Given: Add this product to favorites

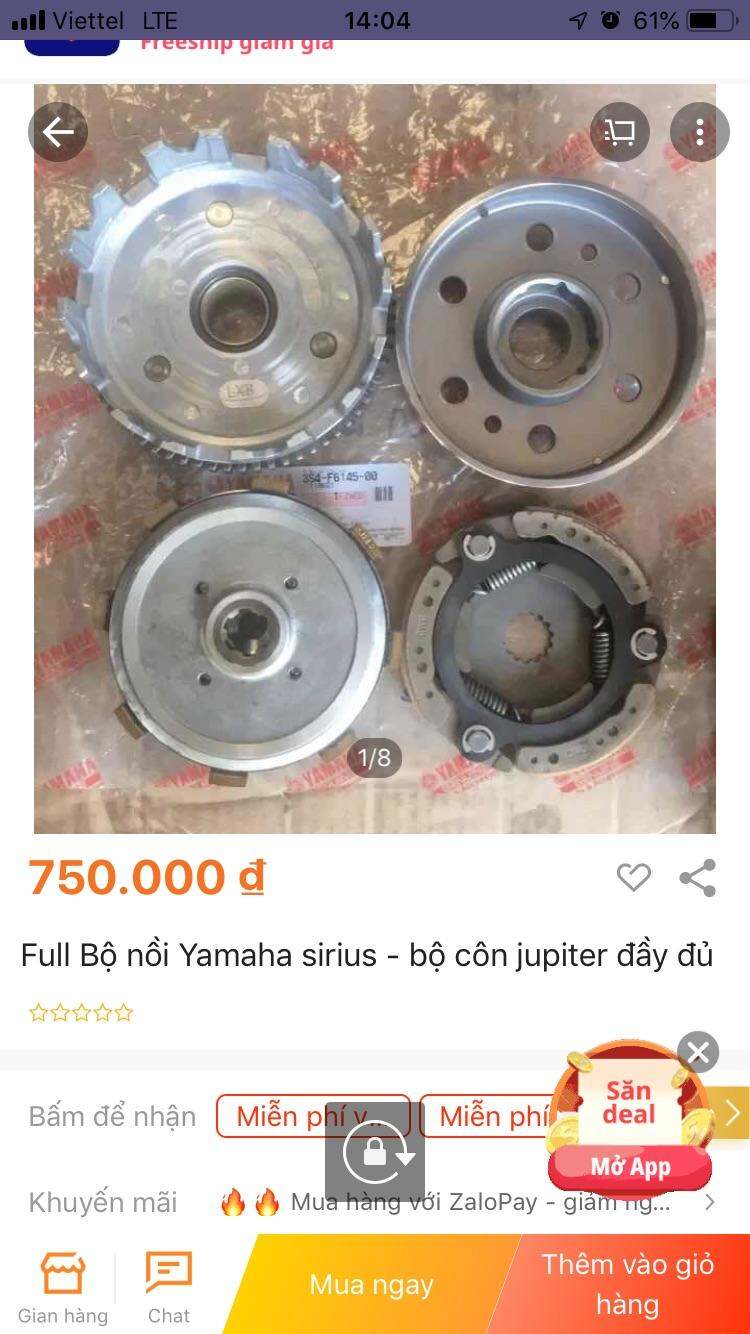Looking at the screenshot, I should pos(633,877).
